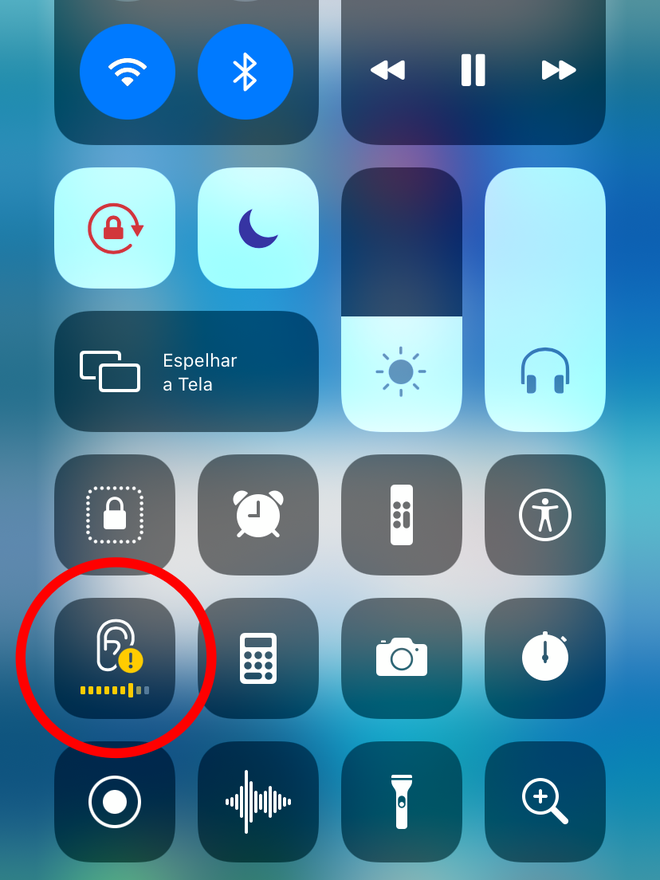The height and width of the screenshot is (880, 660).
Task: Turn on the flashlight
Action: point(401,801)
